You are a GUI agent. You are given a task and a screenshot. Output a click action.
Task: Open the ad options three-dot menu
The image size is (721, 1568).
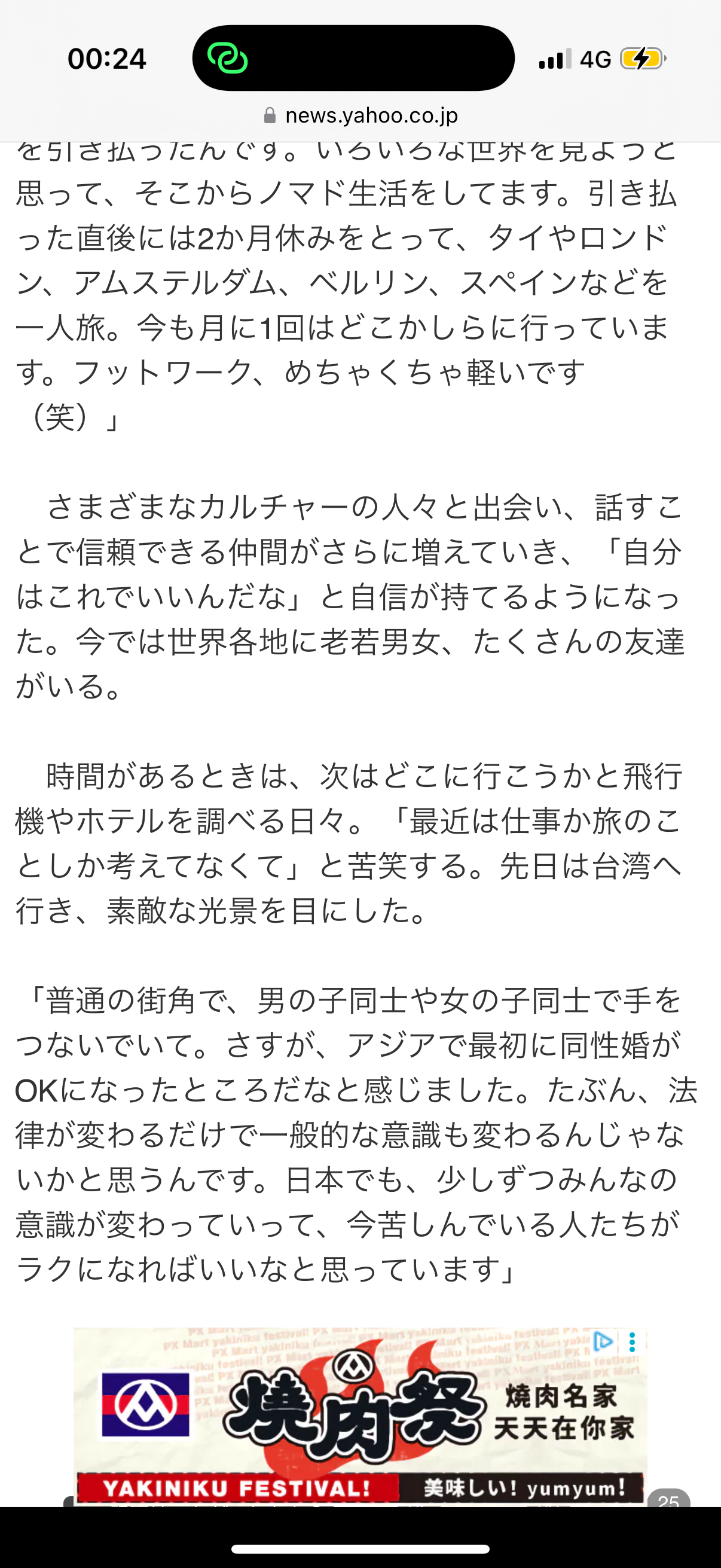click(633, 1342)
